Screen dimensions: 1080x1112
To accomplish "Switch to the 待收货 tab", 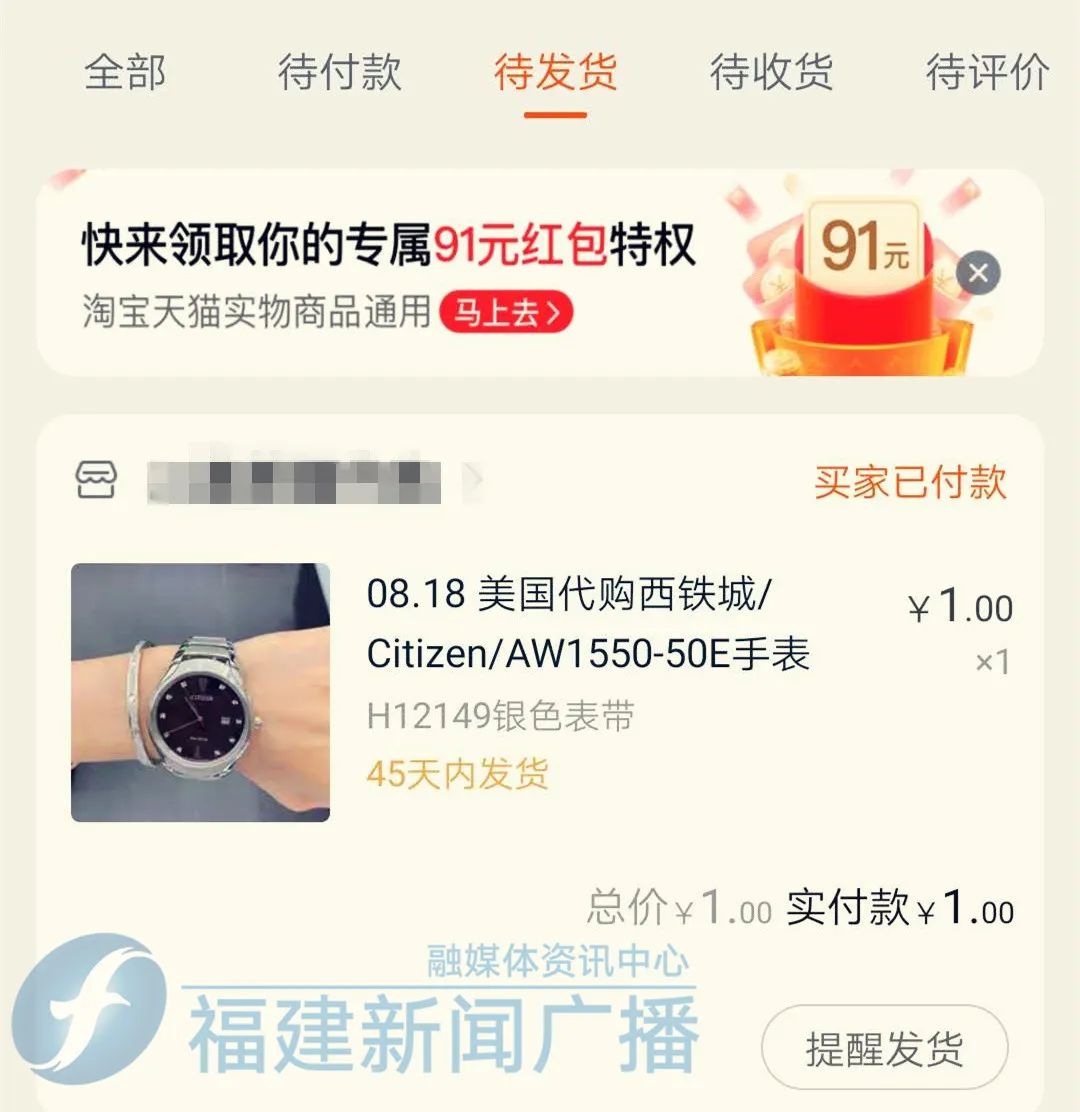I will 773,72.
